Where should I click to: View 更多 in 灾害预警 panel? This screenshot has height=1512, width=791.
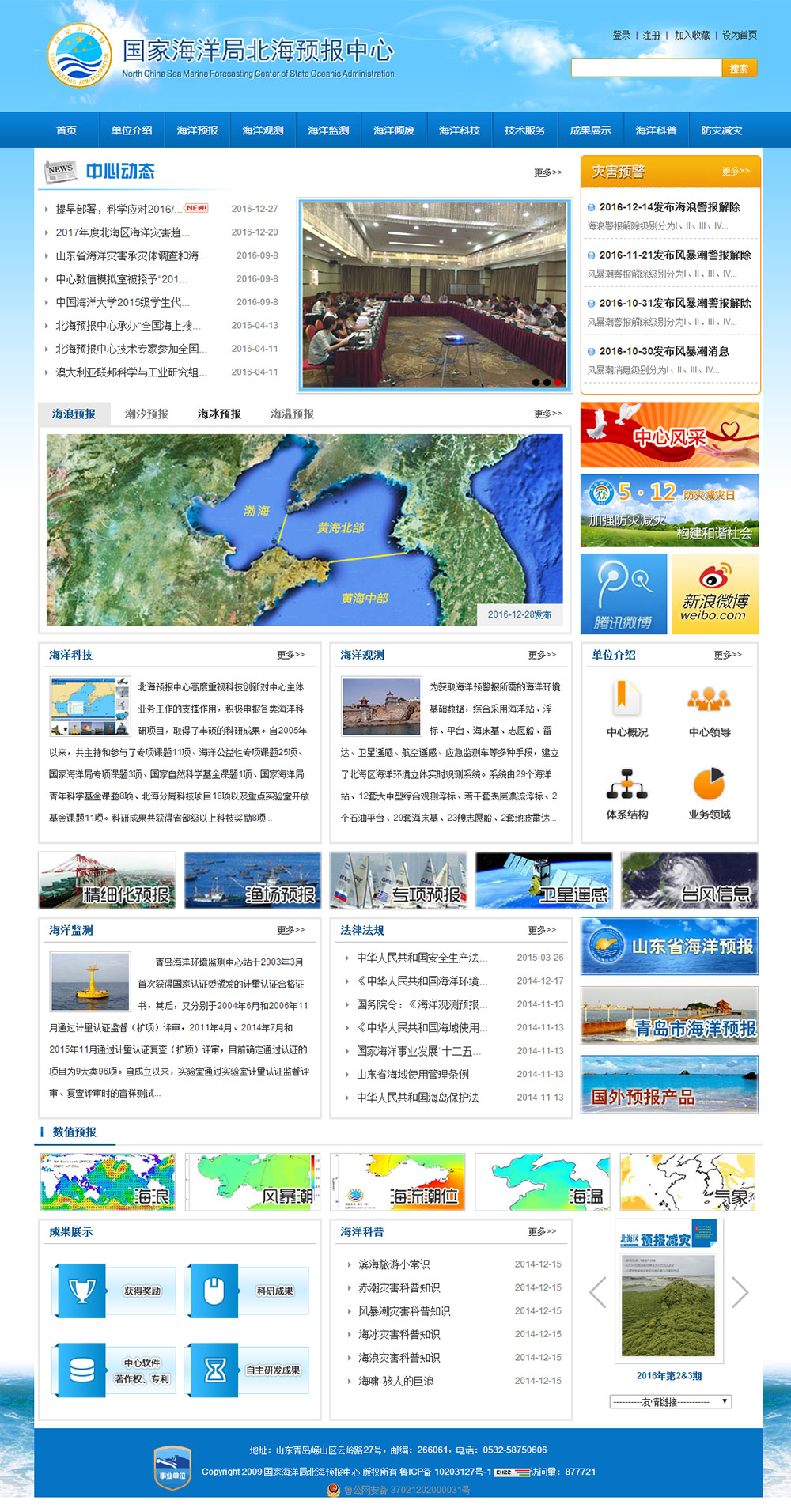click(735, 171)
